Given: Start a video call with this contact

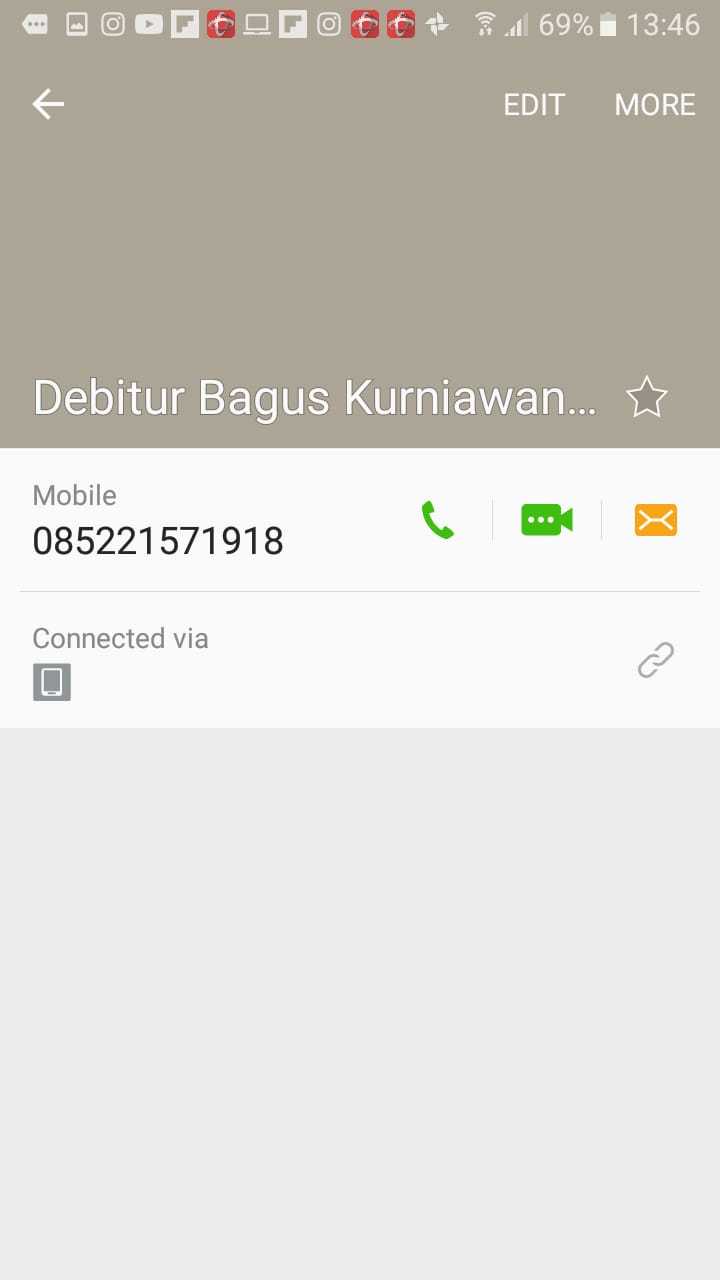Looking at the screenshot, I should pos(547,520).
